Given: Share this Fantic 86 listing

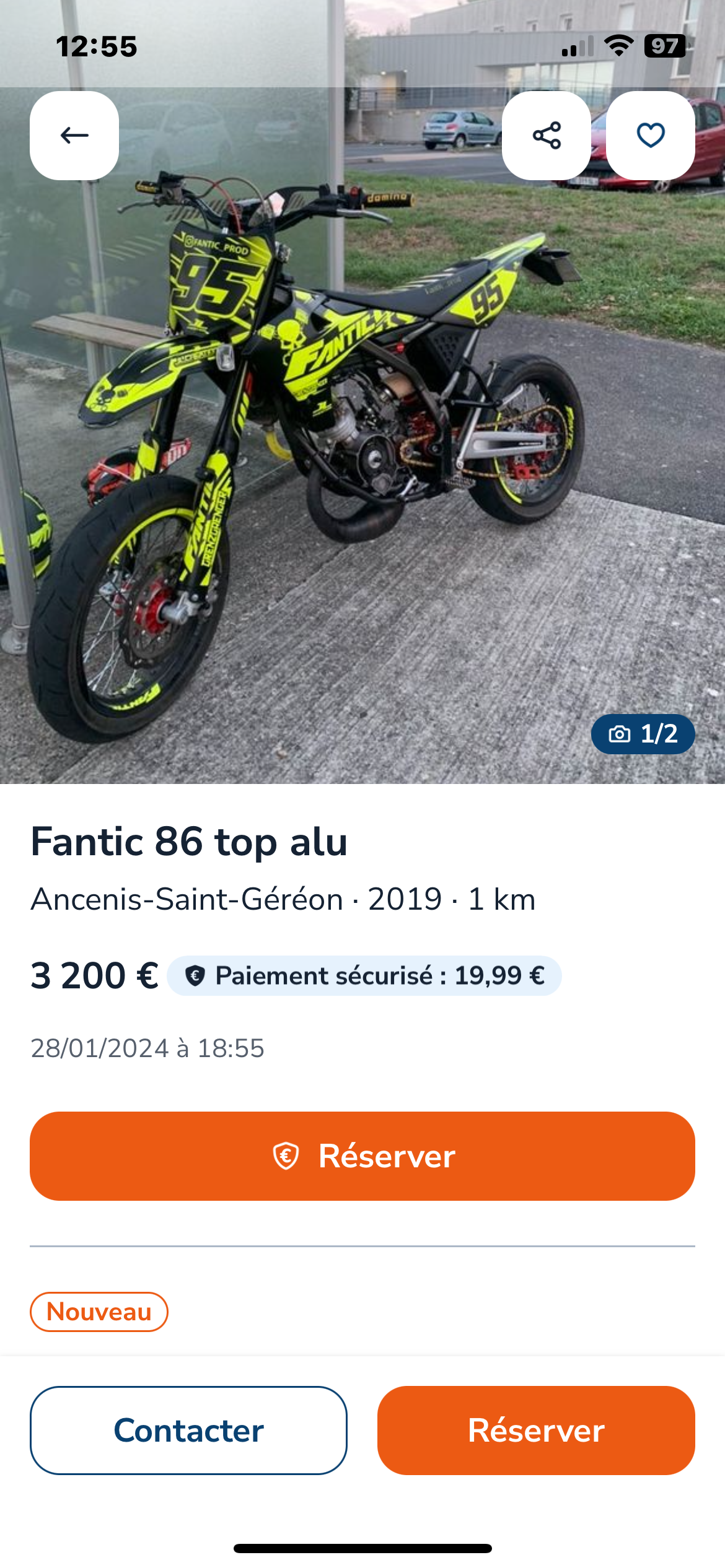Looking at the screenshot, I should [546, 136].
